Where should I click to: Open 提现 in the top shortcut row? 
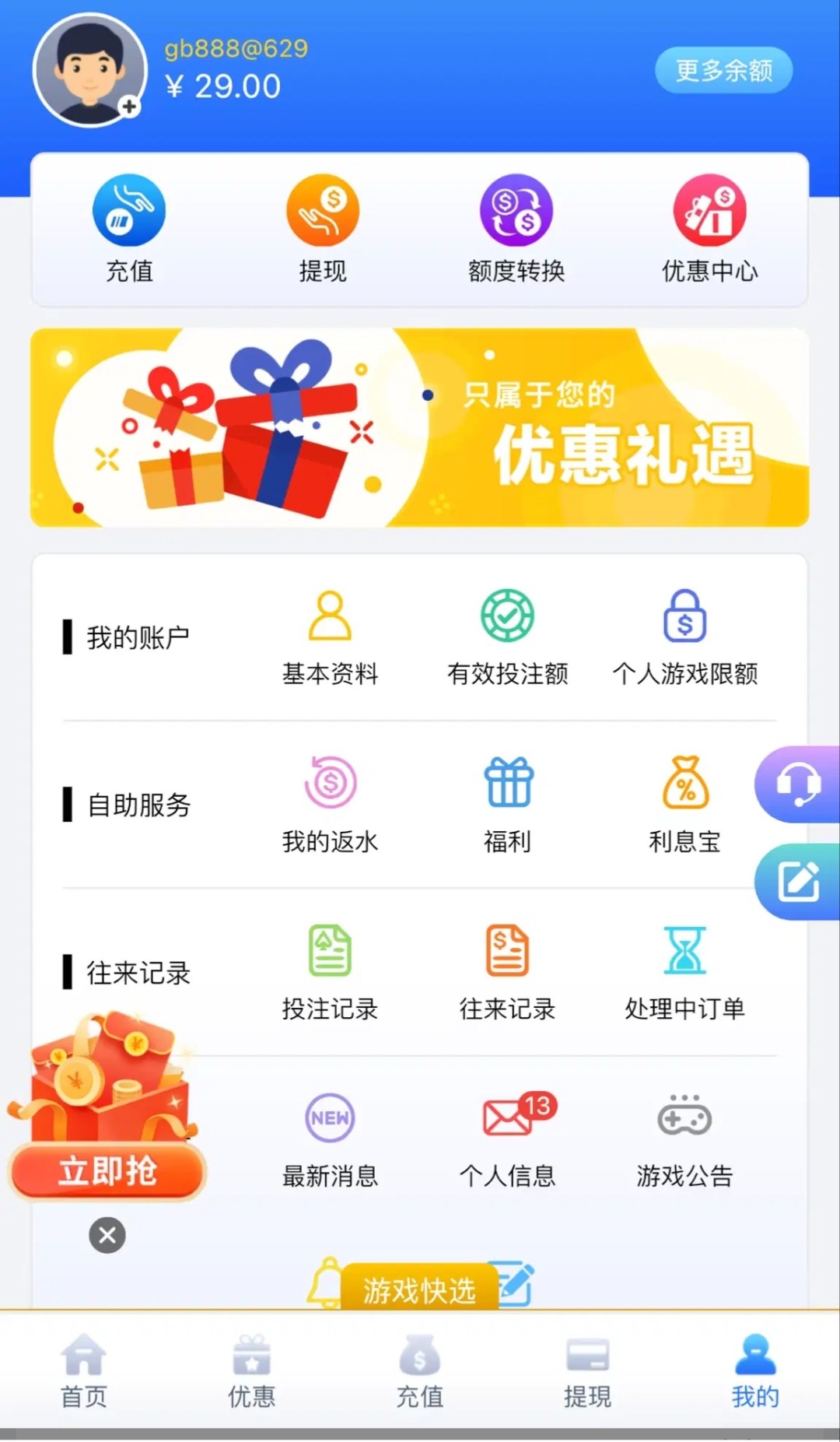coord(323,229)
